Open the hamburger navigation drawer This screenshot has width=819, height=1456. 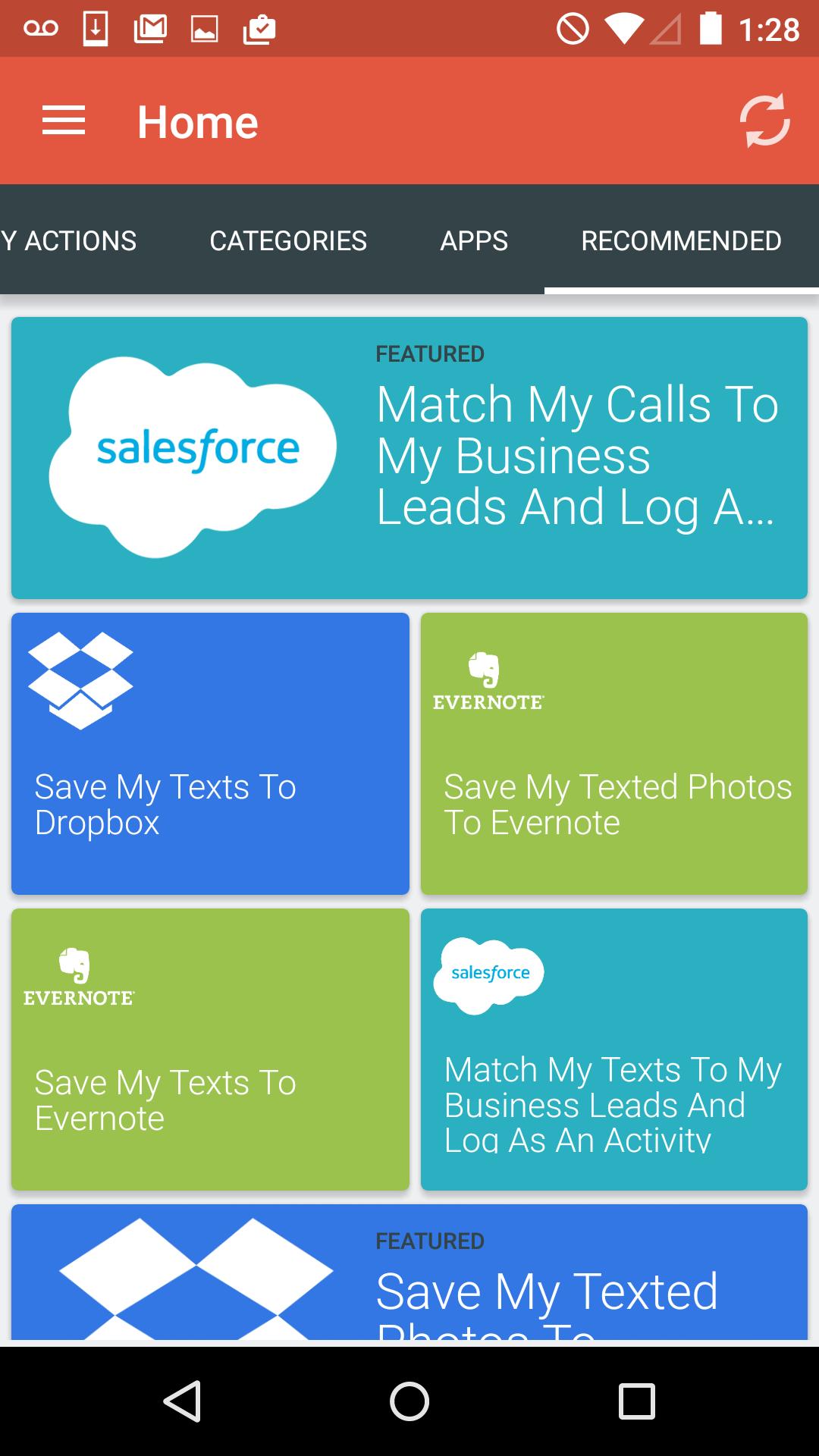[64, 121]
